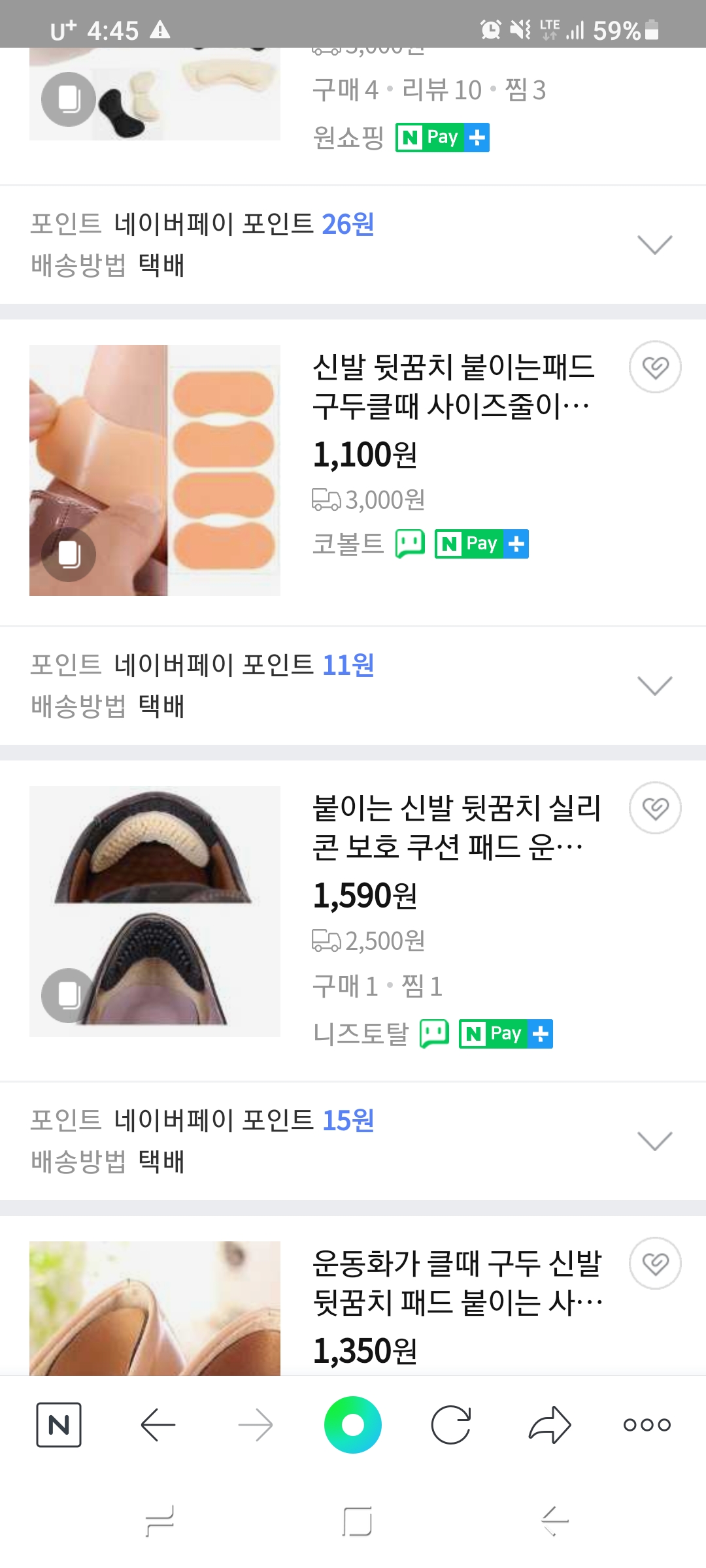Viewport: 706px width, 1568px height.
Task: Open the browser more options menu
Action: click(646, 1426)
